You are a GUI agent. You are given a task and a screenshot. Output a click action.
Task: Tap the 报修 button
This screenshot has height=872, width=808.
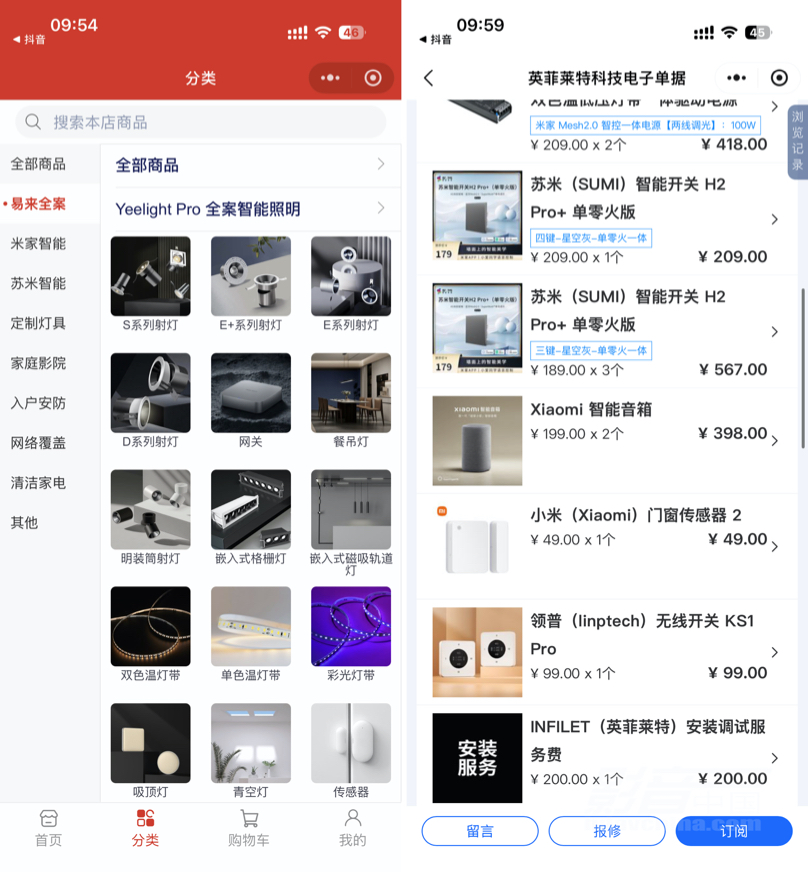[607, 831]
